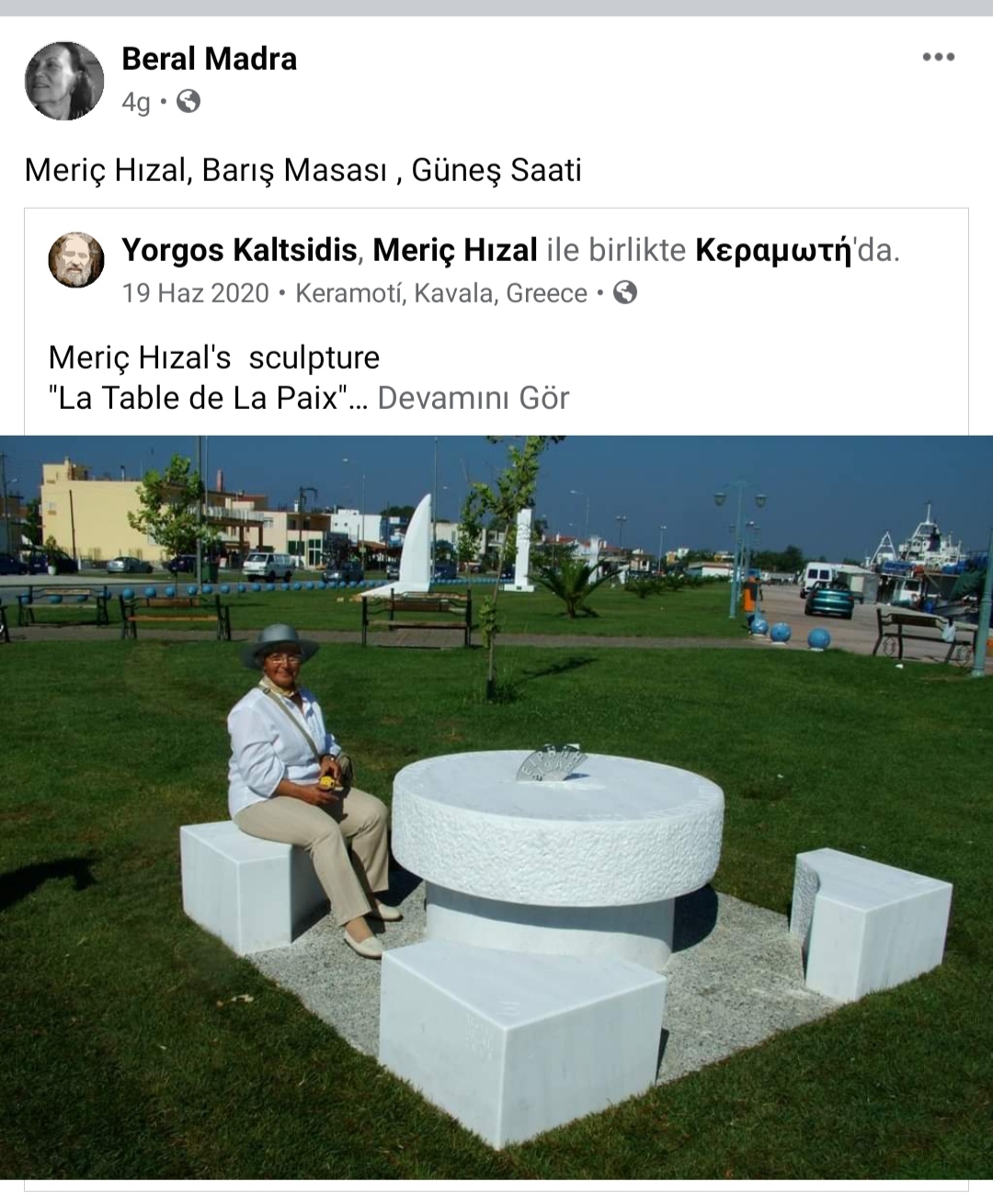Open Beral Madra's profile name link

click(x=209, y=59)
